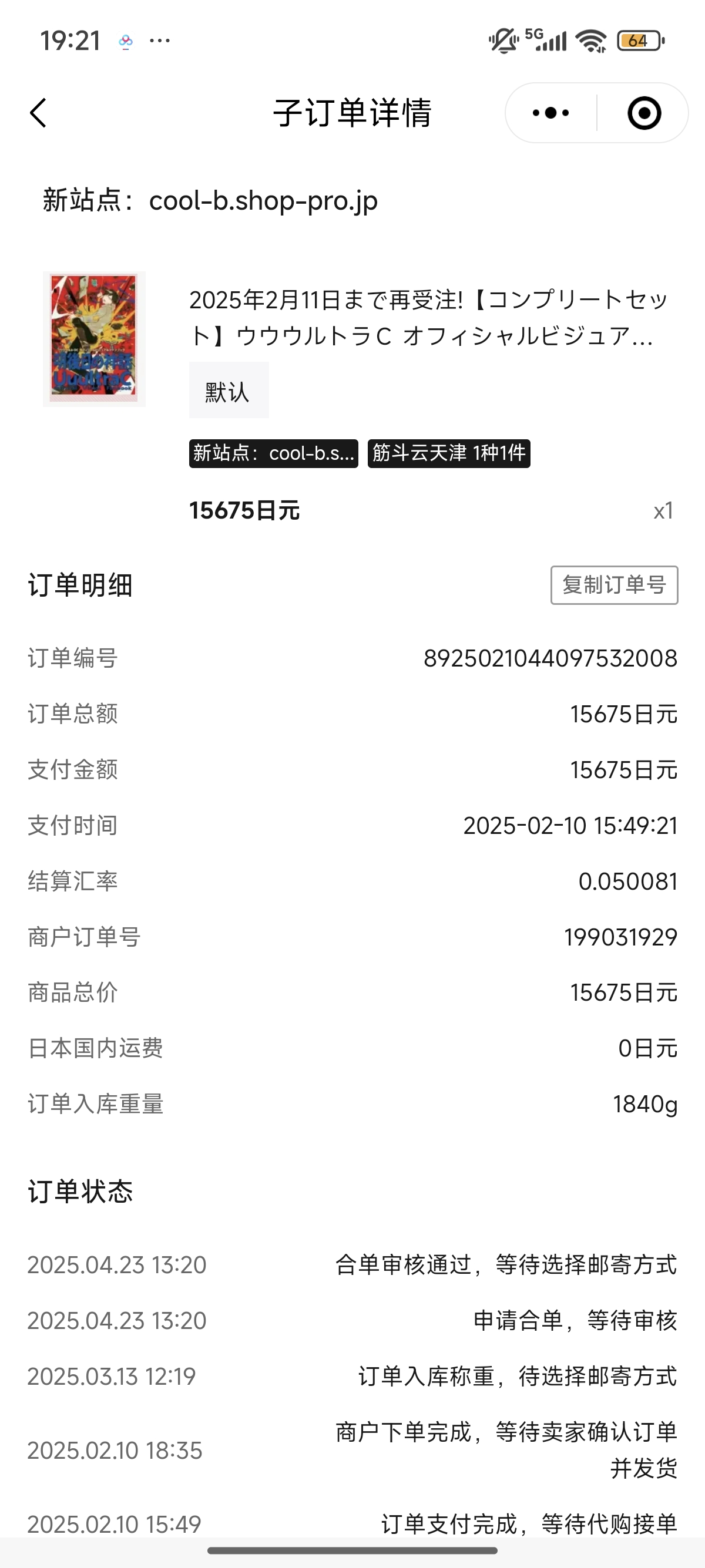
Task: Close the mini program with the circle icon
Action: (644, 113)
